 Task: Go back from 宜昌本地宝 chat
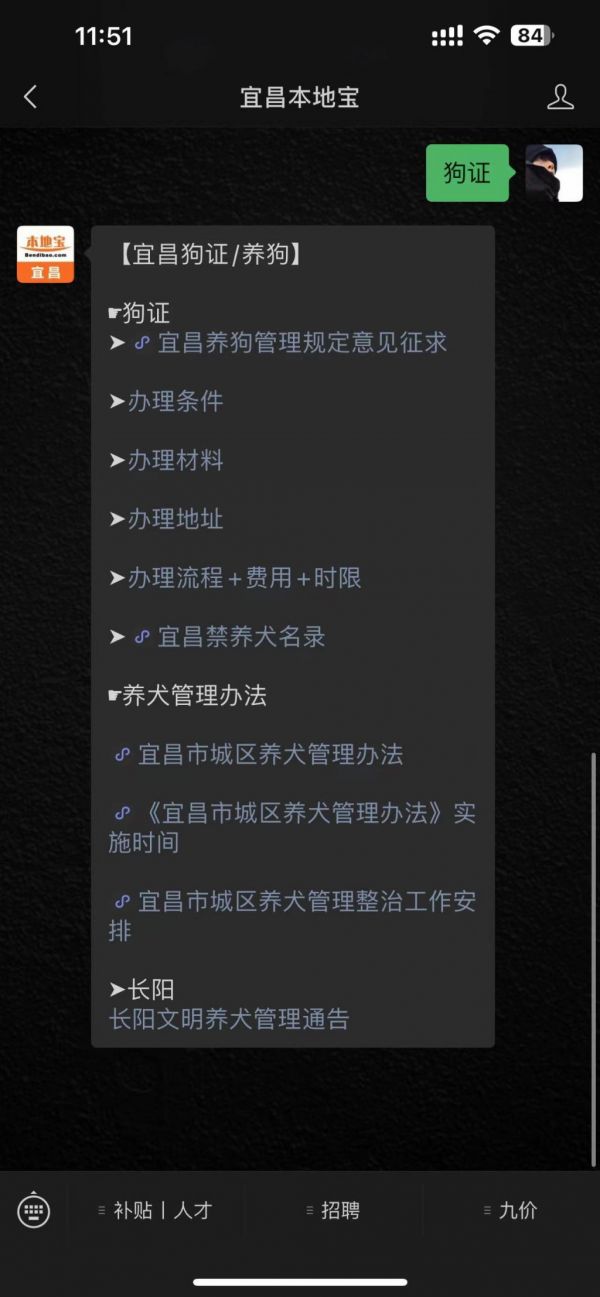click(x=30, y=97)
